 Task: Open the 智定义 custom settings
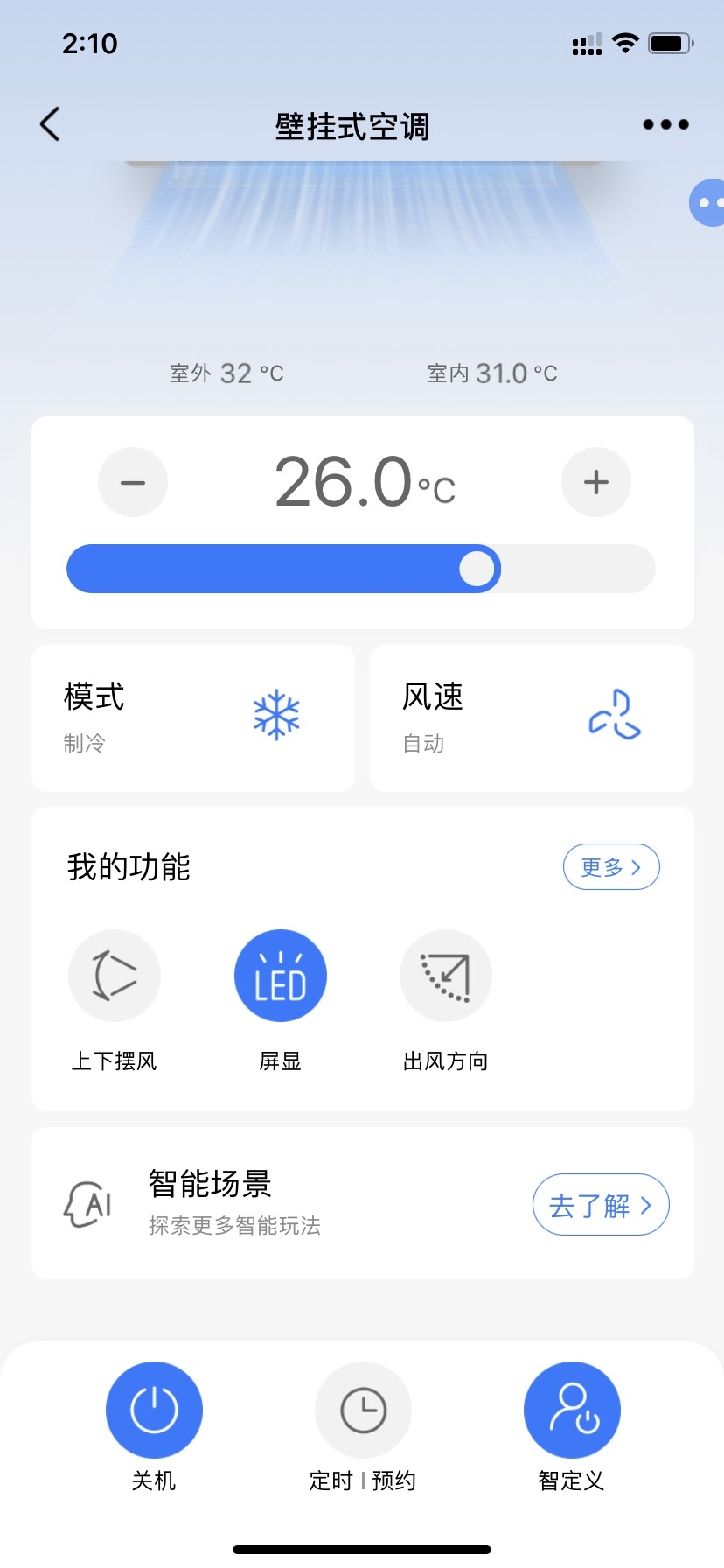572,1410
